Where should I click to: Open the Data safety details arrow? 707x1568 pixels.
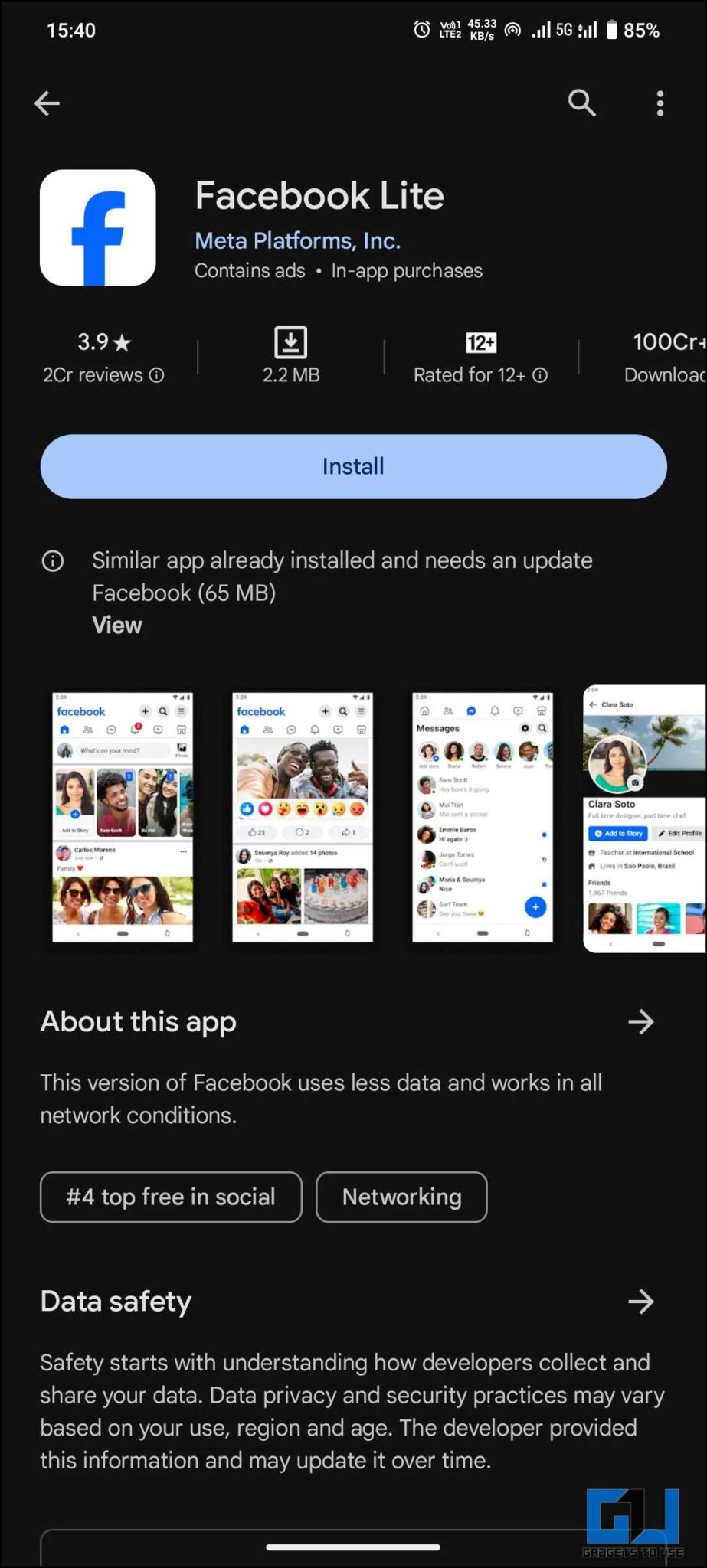point(641,1301)
